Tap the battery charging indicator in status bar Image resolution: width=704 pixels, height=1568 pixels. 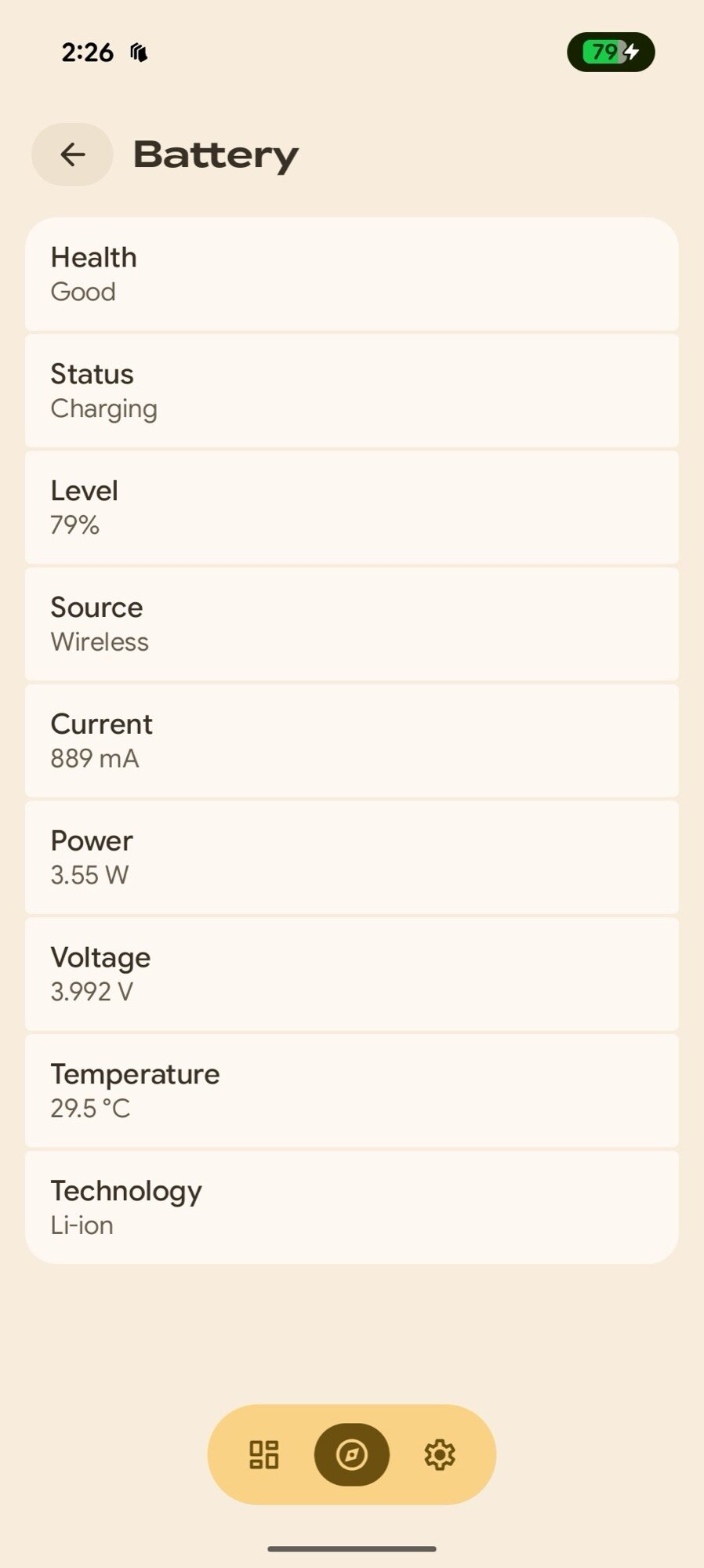pos(611,52)
